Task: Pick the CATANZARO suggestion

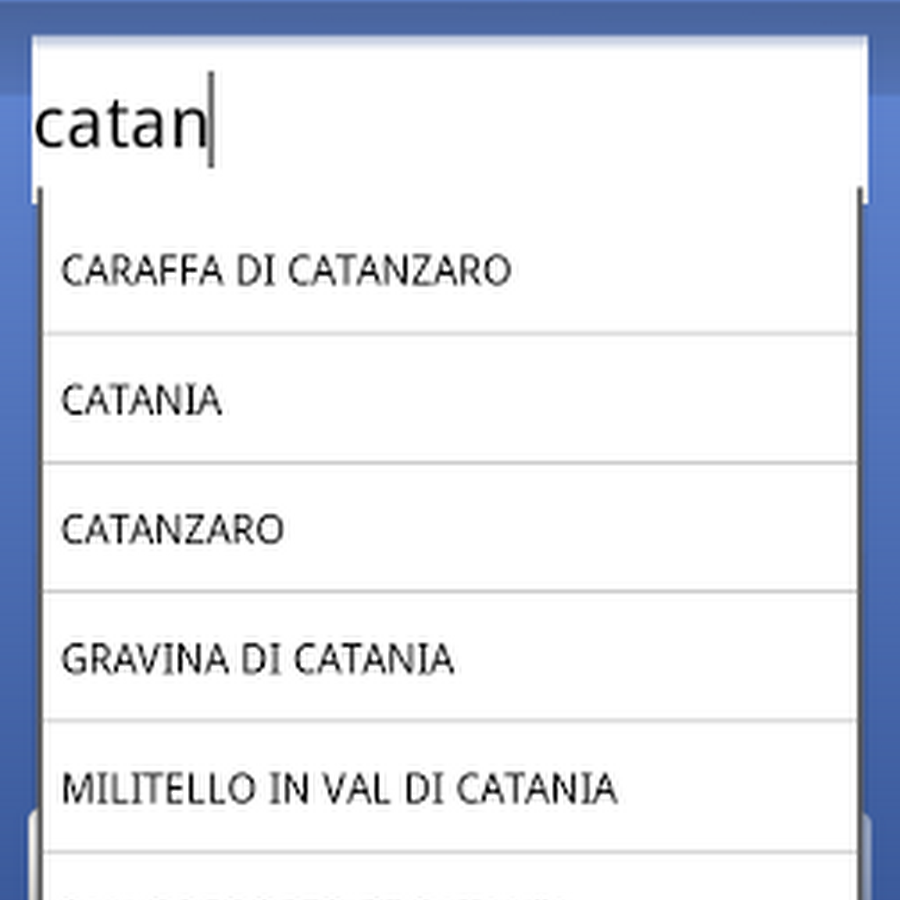Action: (x=450, y=527)
